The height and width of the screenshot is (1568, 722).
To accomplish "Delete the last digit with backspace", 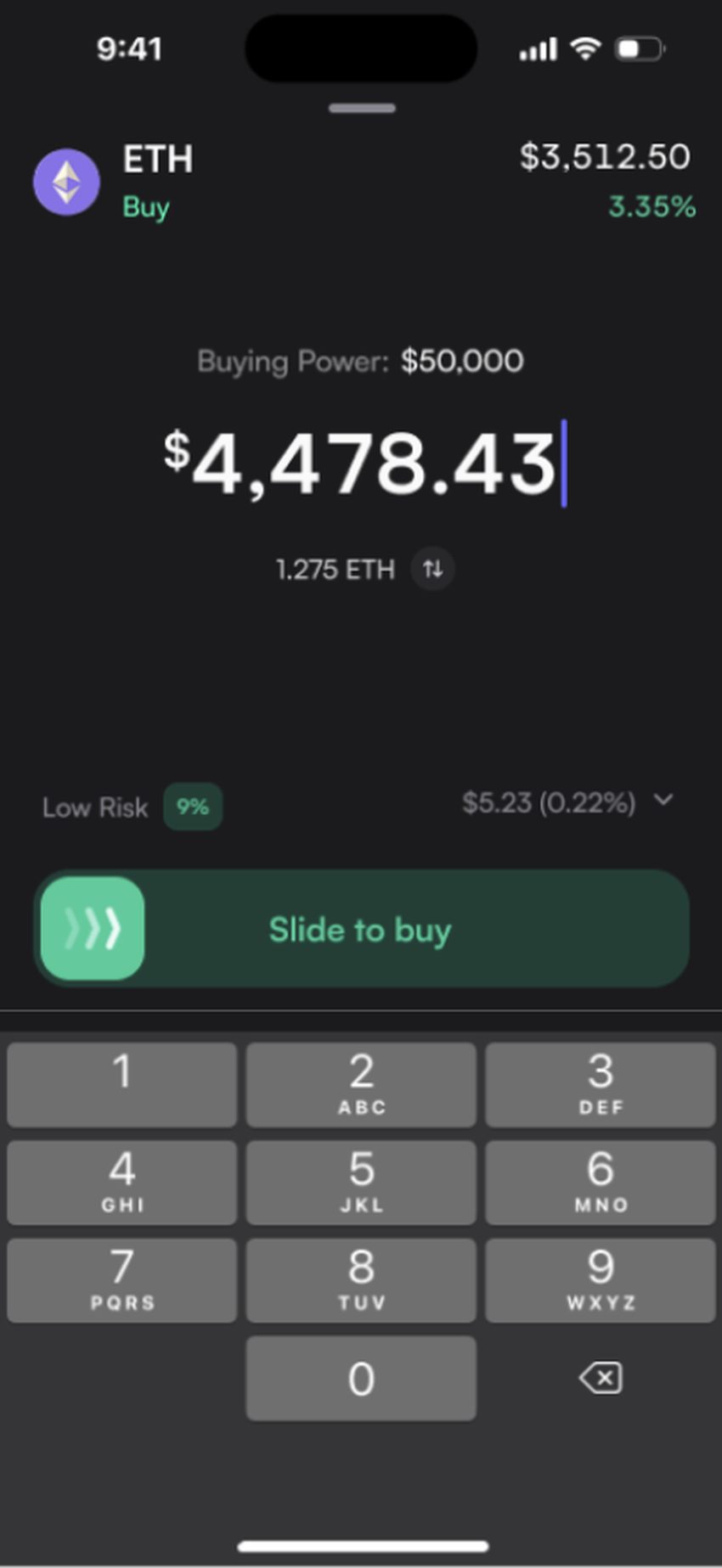I will coord(601,1378).
